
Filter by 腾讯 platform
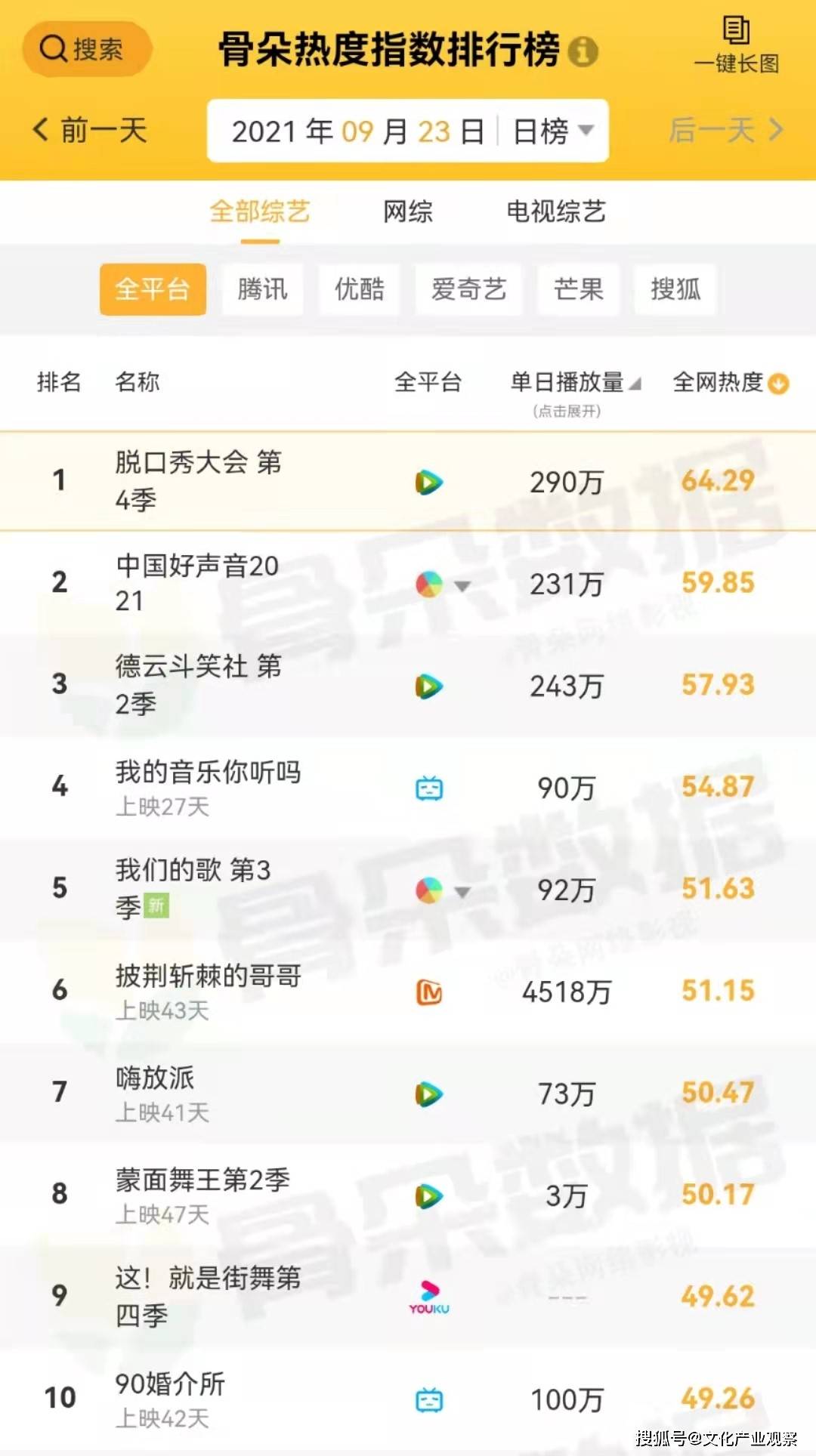(x=262, y=288)
